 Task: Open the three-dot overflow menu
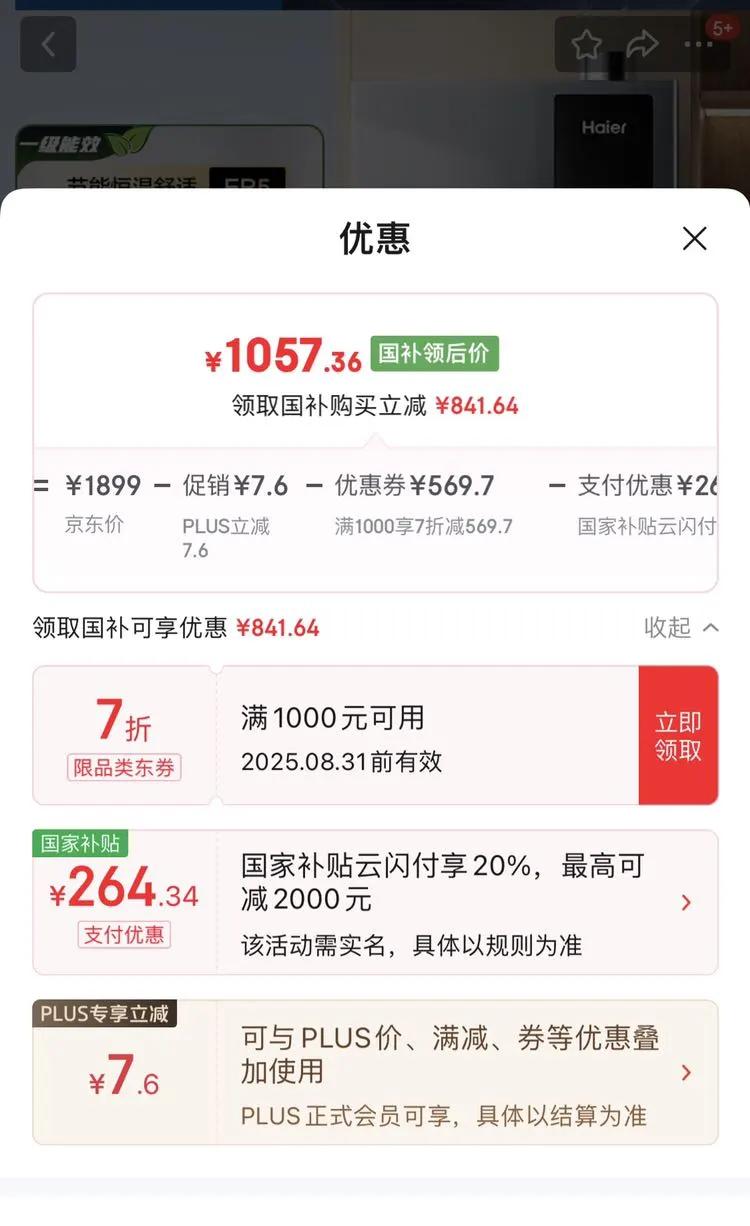click(698, 44)
